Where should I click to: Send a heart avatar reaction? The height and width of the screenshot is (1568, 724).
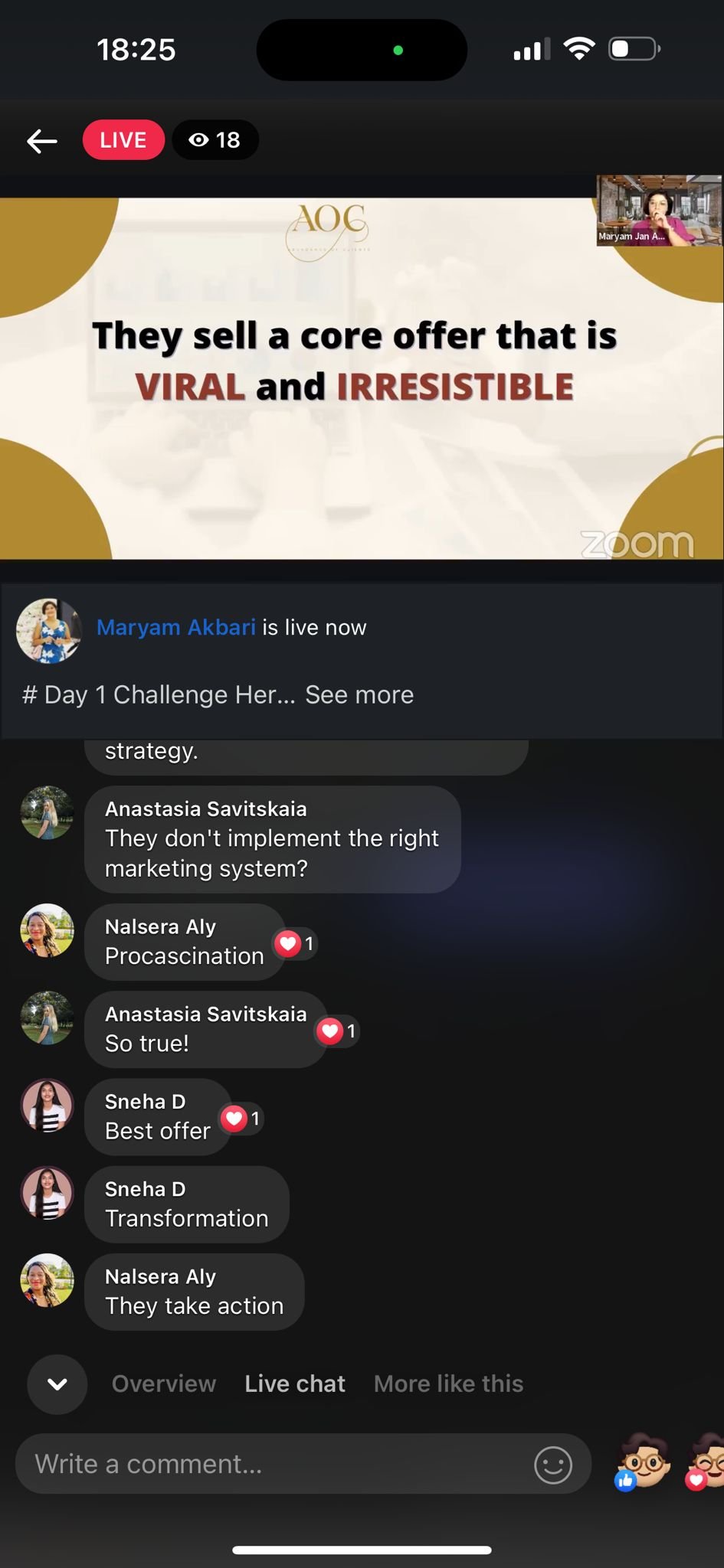pos(706,1463)
